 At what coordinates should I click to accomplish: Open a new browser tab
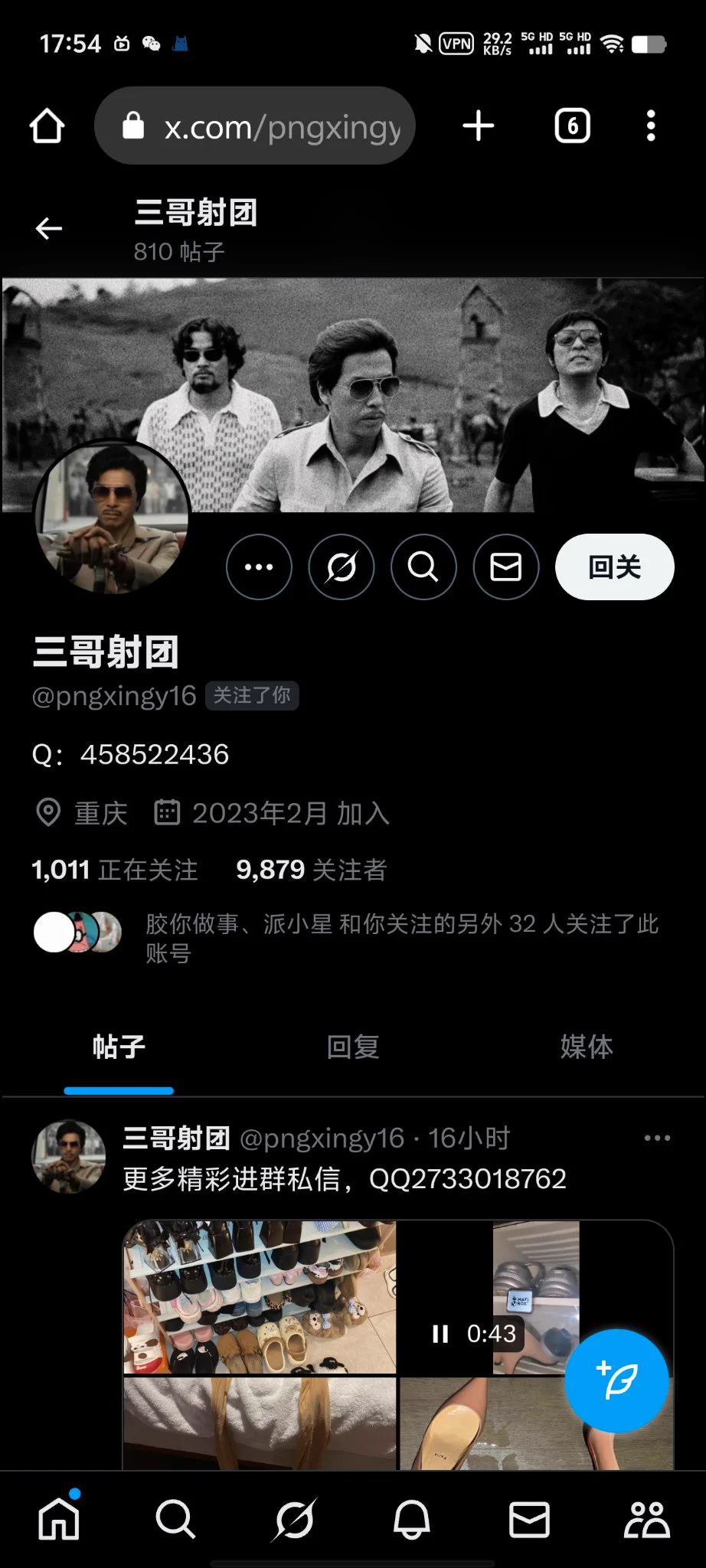click(479, 126)
